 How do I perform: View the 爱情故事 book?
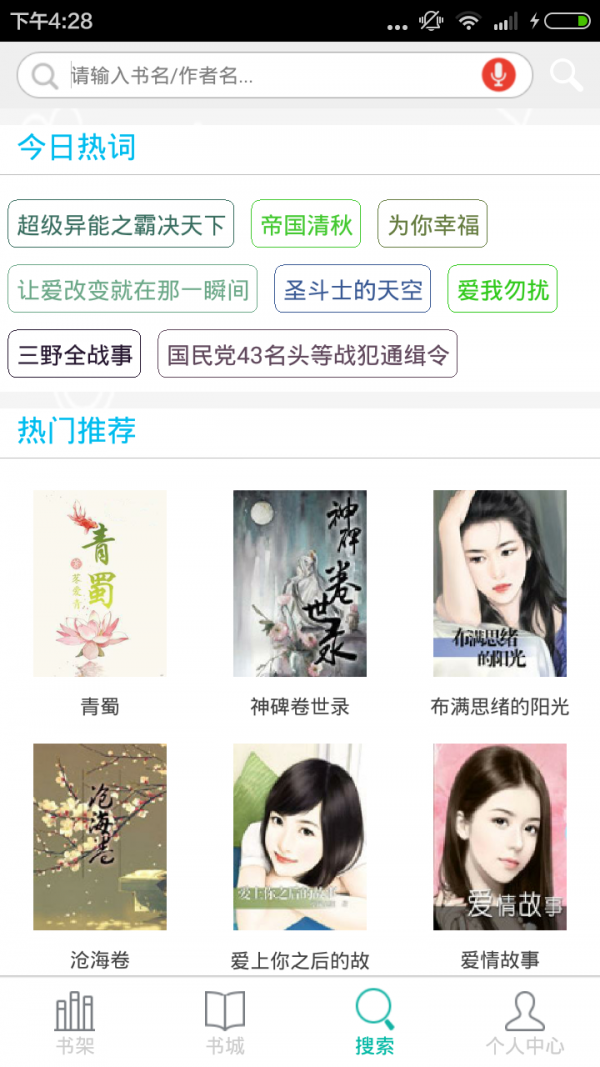[x=500, y=837]
